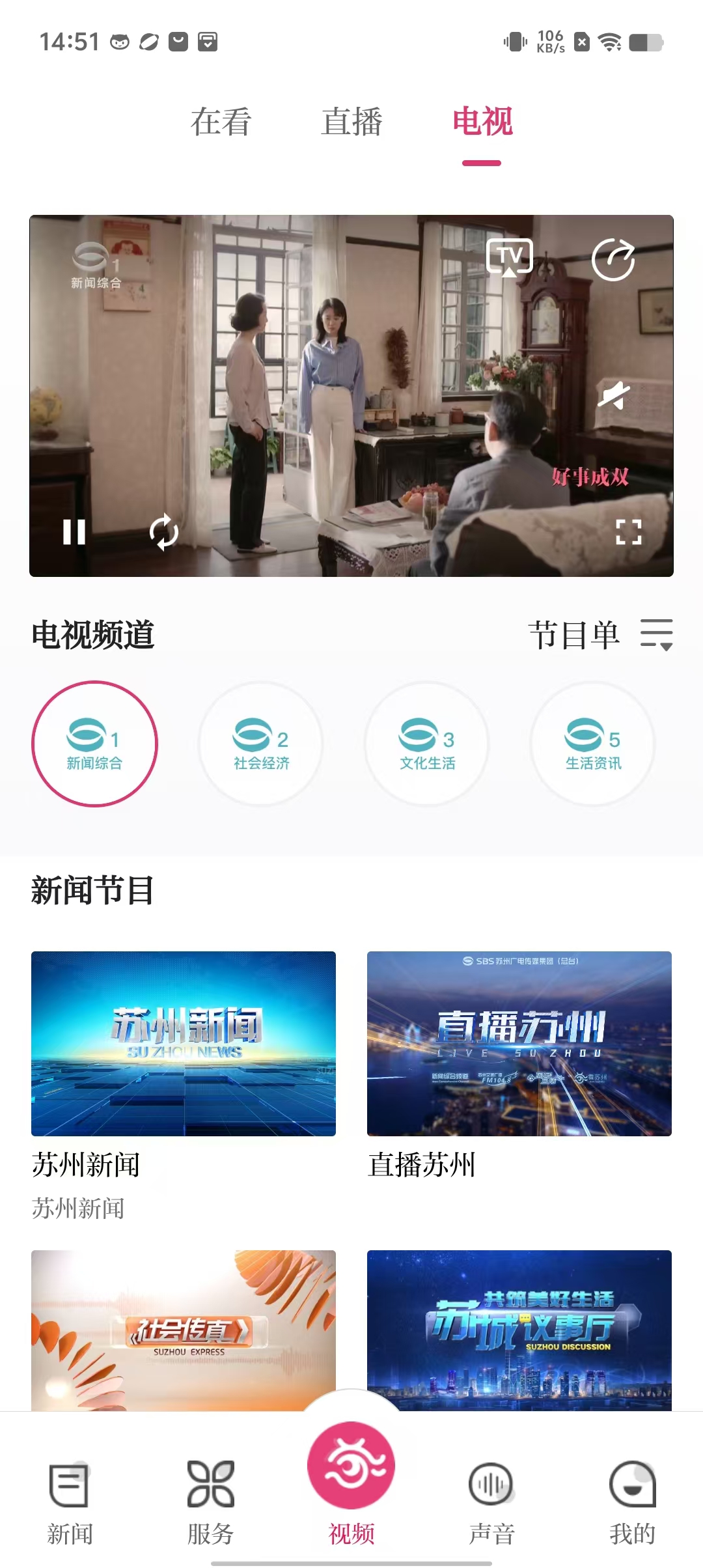The width and height of the screenshot is (703, 1568).
Task: Open the 直播苏州 program
Action: click(x=519, y=1043)
